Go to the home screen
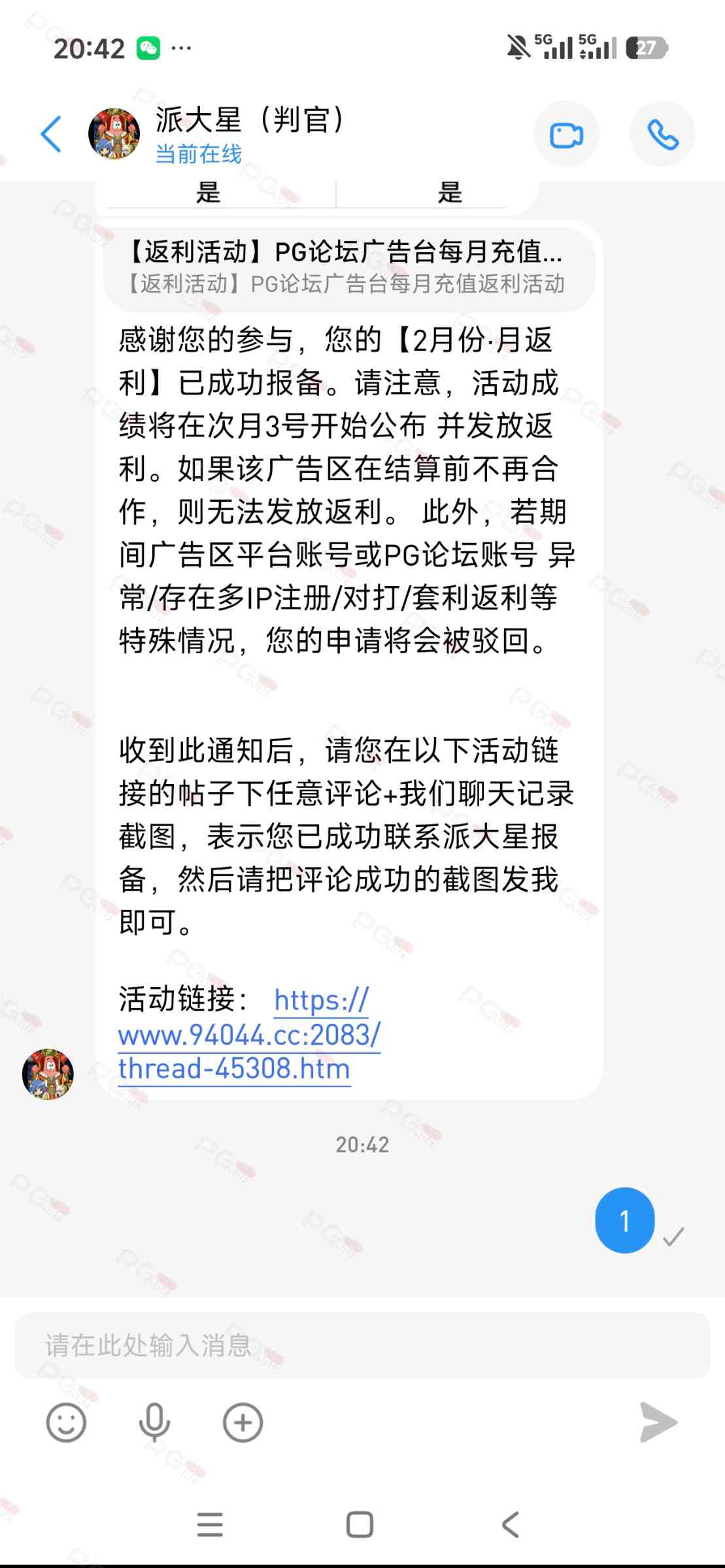This screenshot has width=725, height=1568. (x=360, y=1525)
